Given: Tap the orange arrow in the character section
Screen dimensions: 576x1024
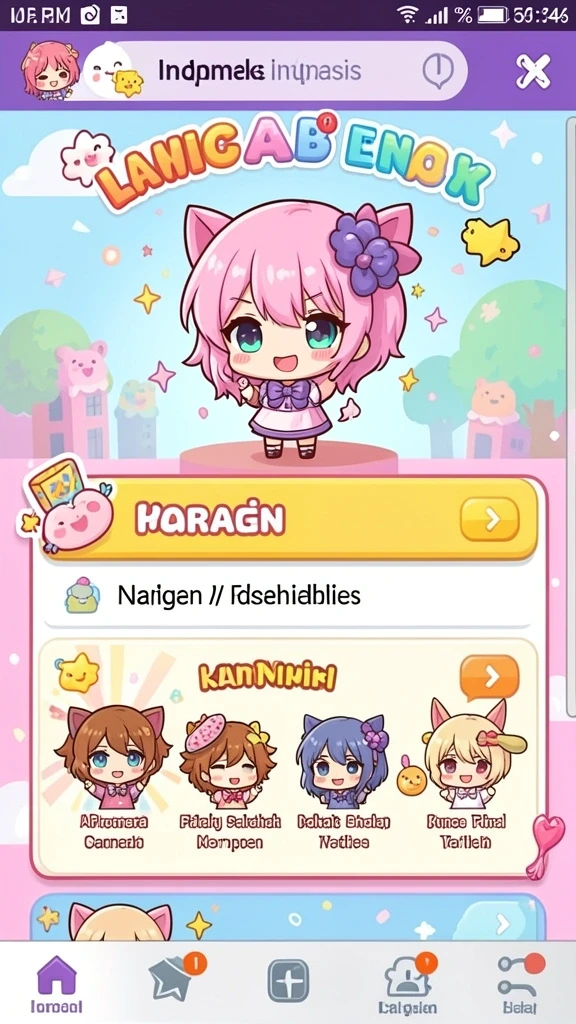Looking at the screenshot, I should [x=489, y=677].
